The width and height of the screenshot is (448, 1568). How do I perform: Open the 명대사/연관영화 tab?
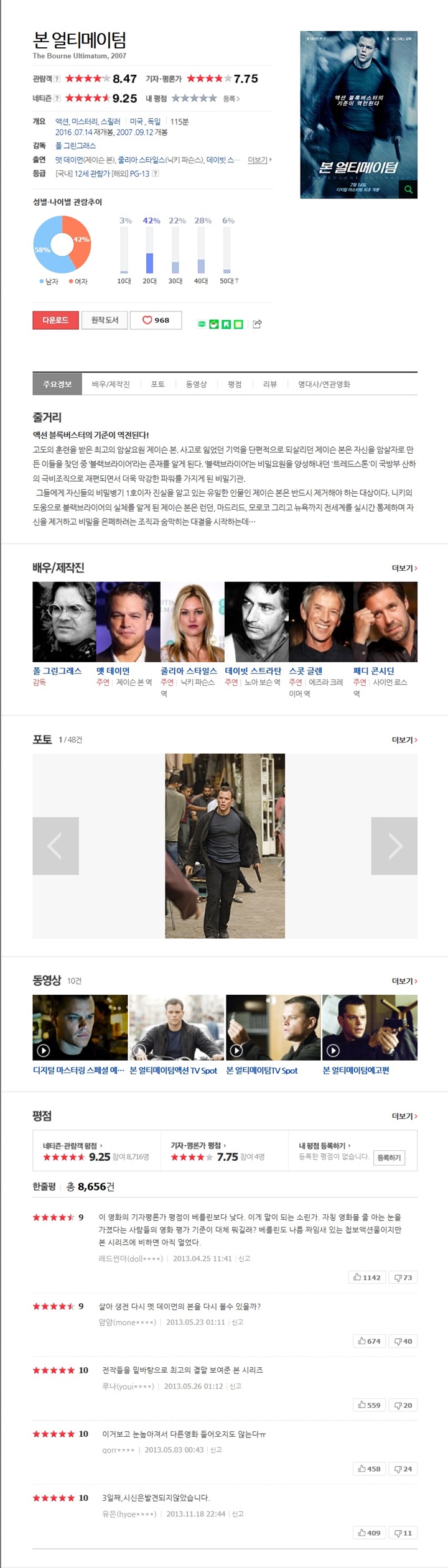pos(324,384)
